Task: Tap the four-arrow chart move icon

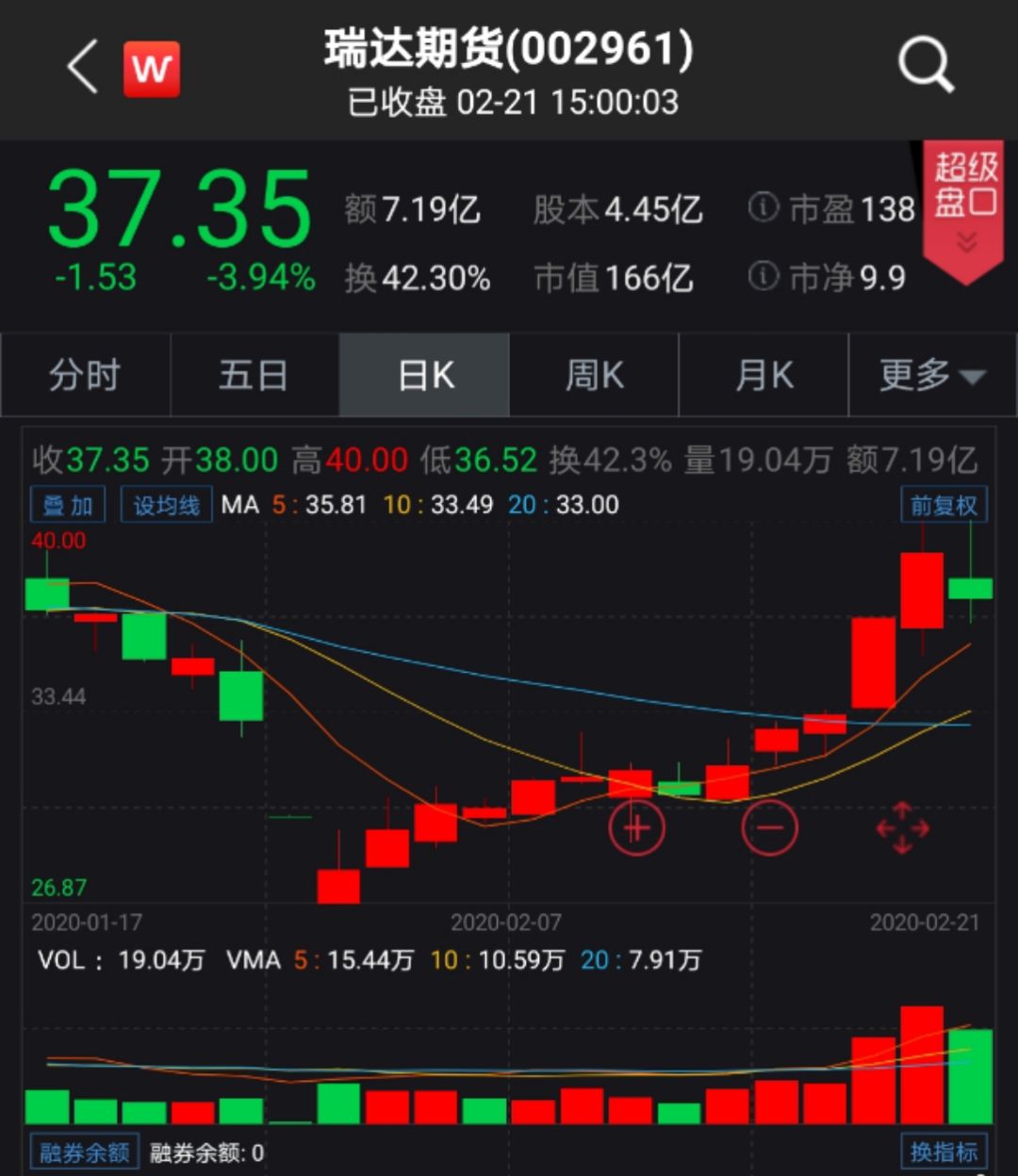Action: 902,828
